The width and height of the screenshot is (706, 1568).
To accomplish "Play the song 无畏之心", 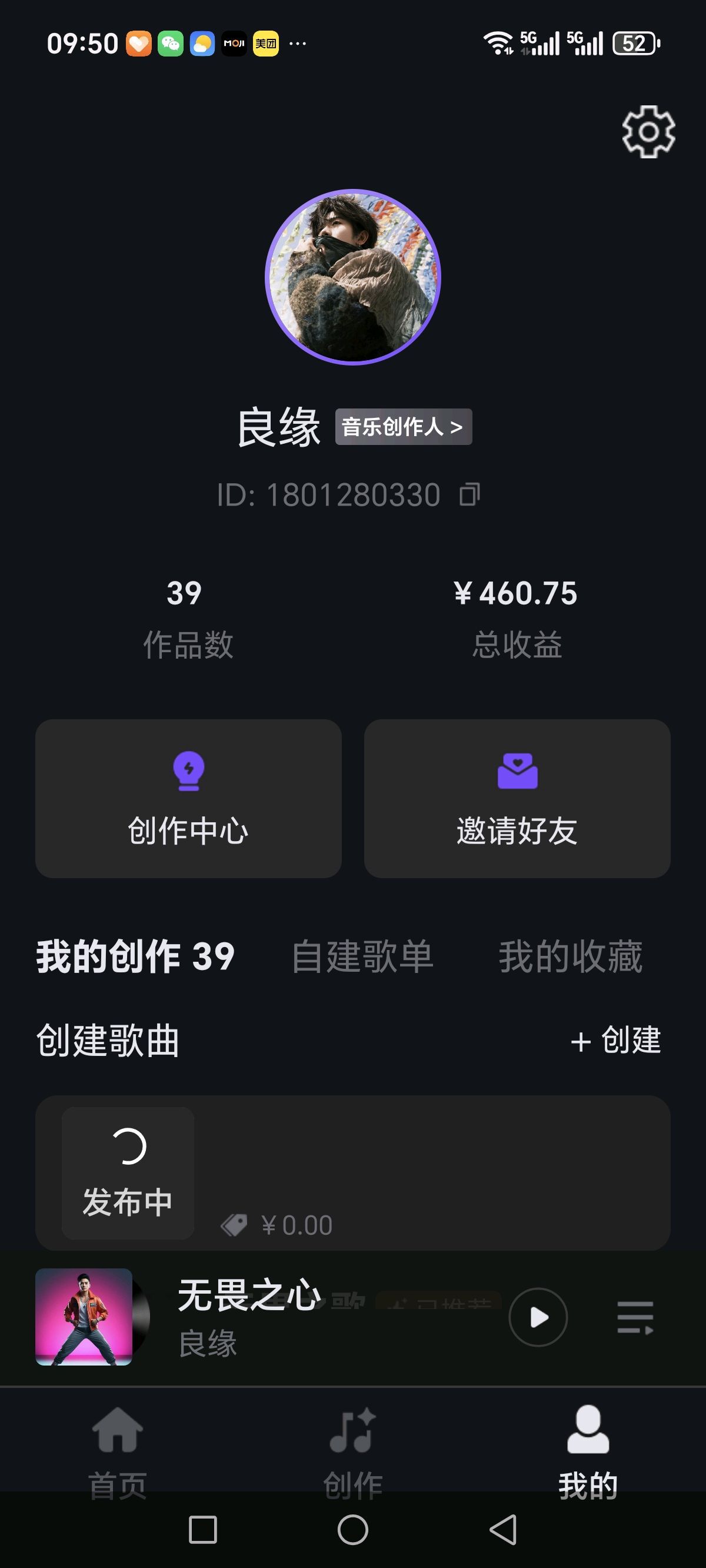I will click(538, 1317).
